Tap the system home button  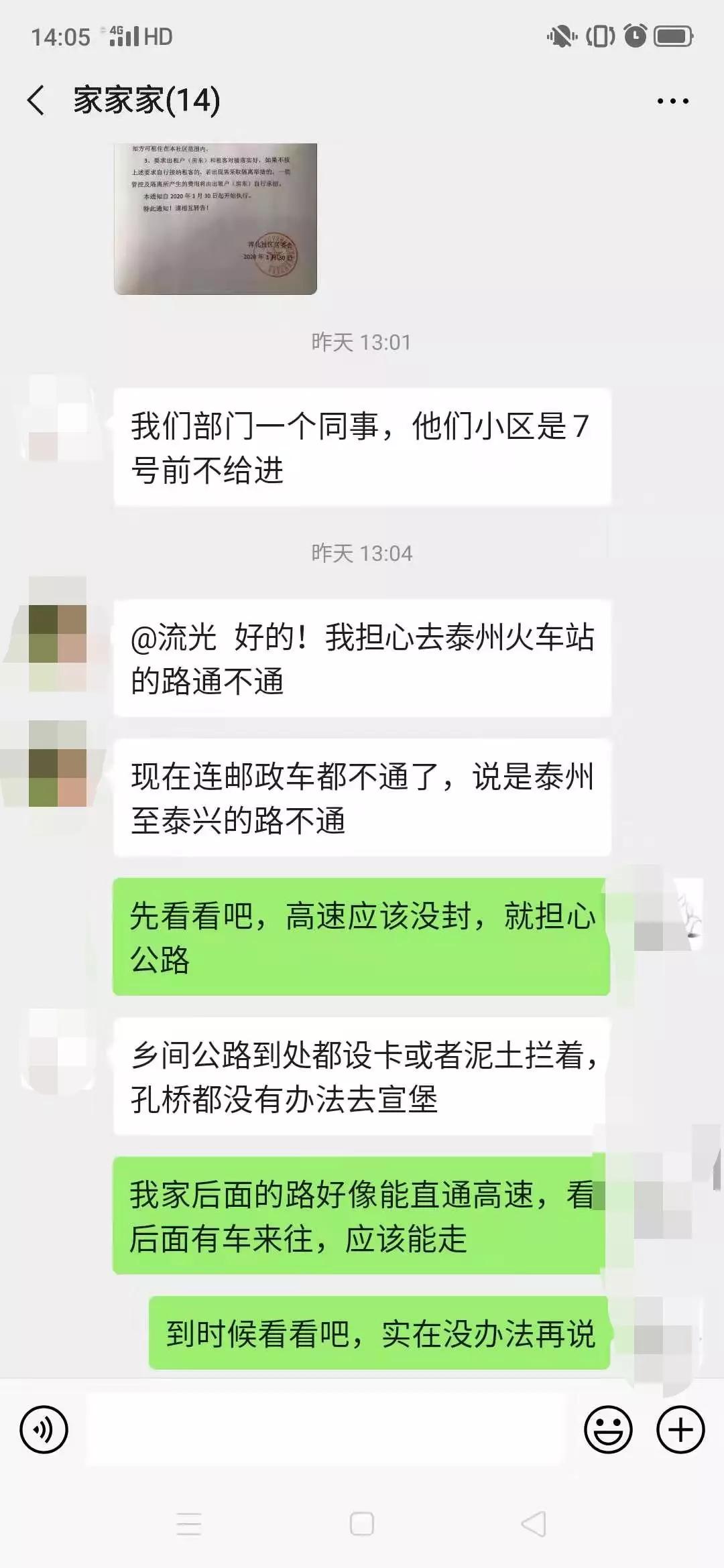click(x=362, y=1524)
